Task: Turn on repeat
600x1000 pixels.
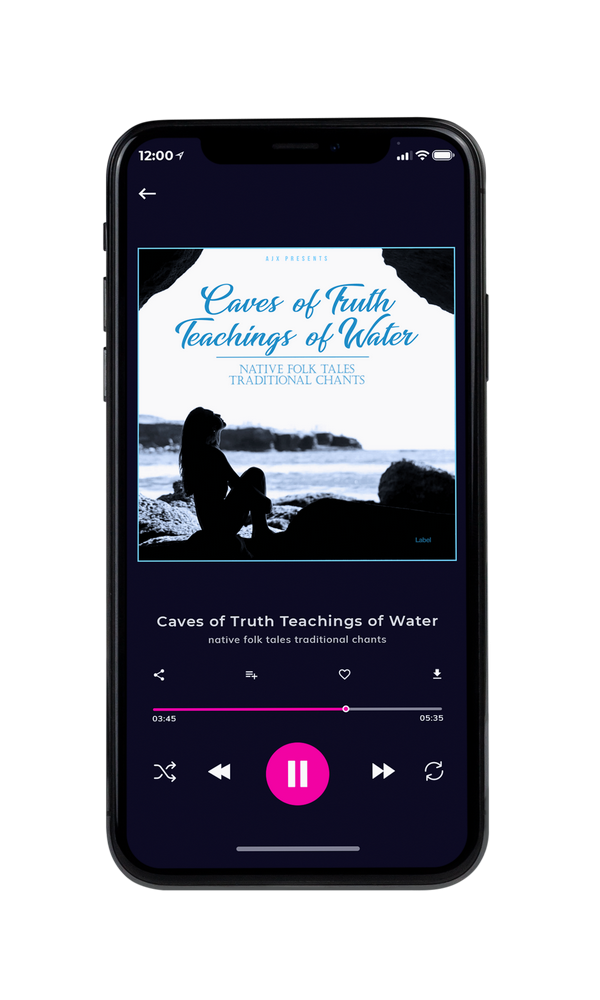Action: [x=434, y=771]
